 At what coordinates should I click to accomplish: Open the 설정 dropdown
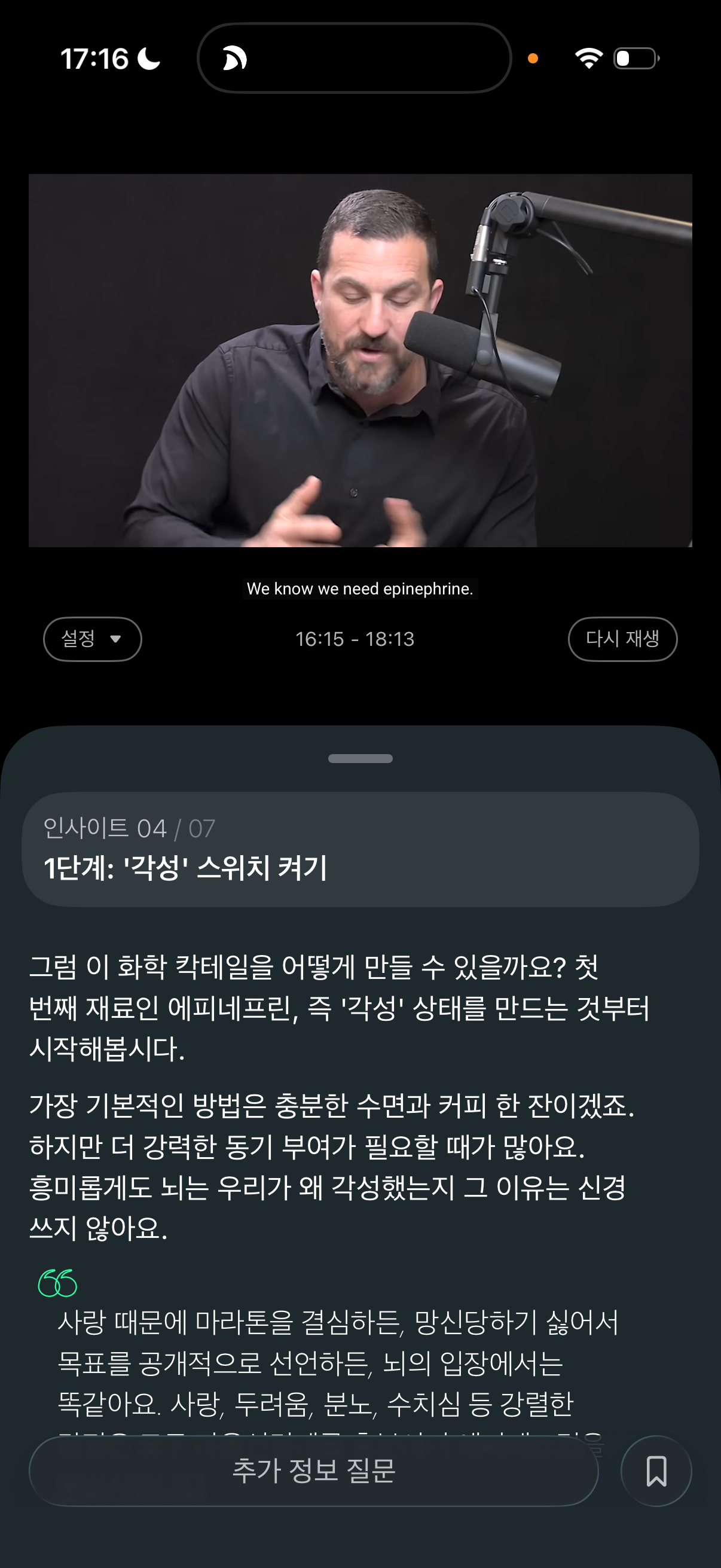tap(92, 639)
